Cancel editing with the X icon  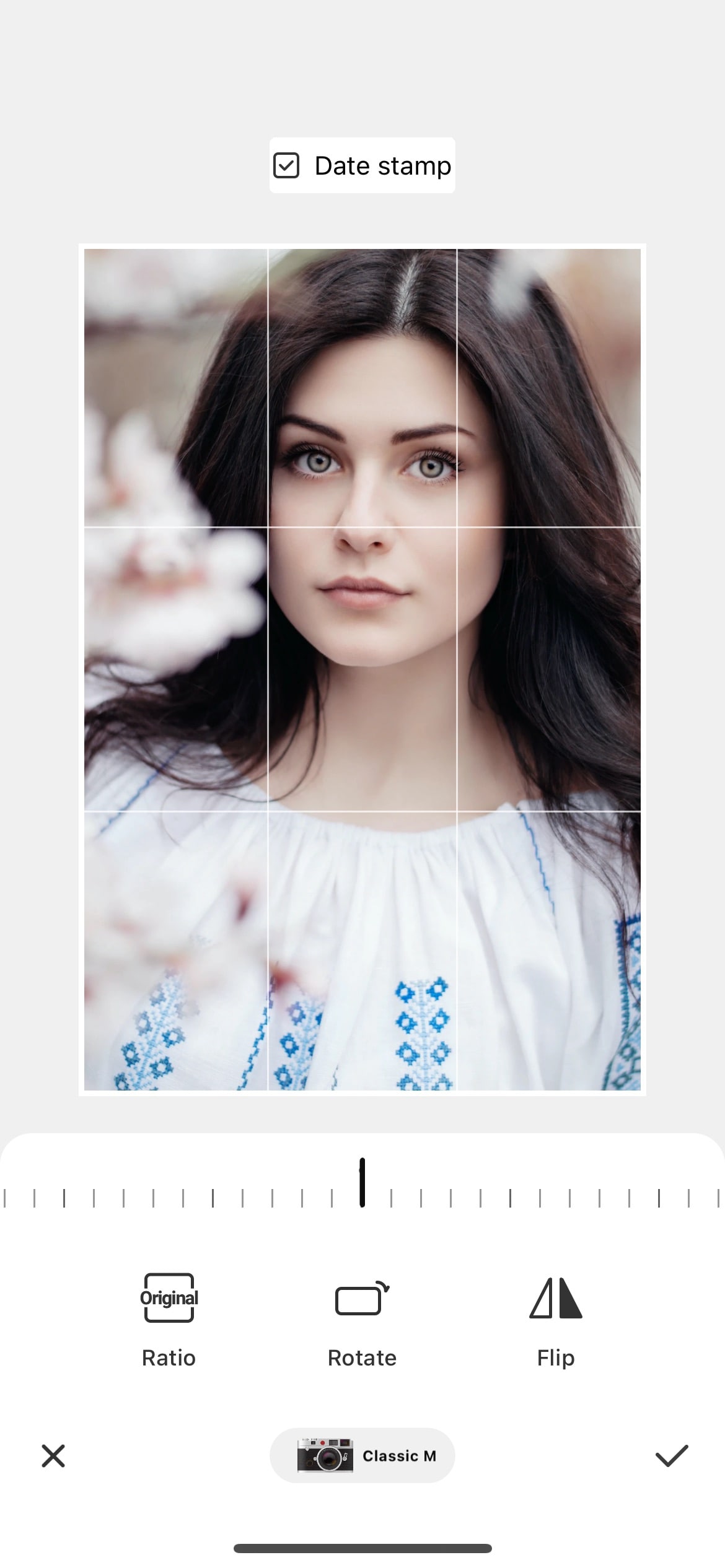pos(53,1456)
